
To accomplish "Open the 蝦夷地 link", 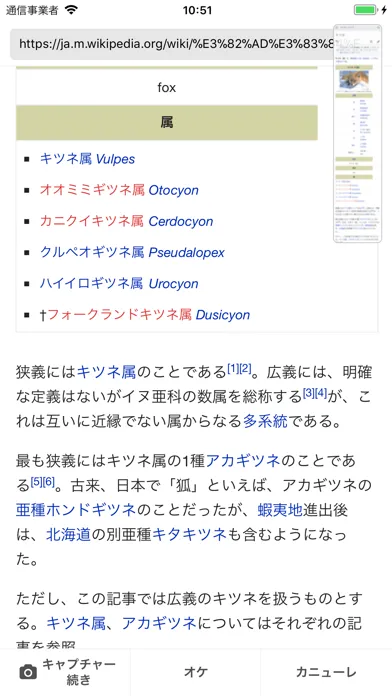I will 280,510.
